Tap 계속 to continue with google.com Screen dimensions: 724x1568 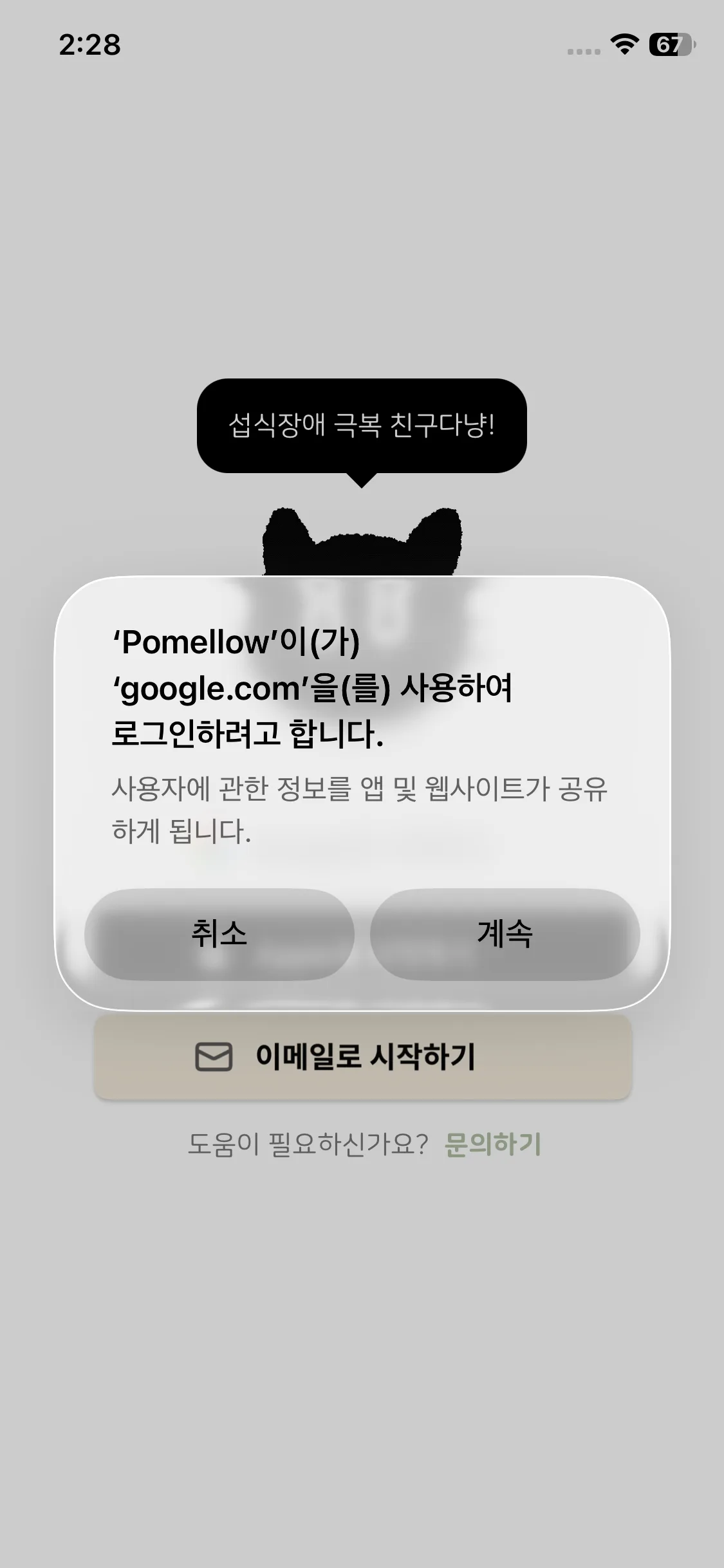pos(505,934)
